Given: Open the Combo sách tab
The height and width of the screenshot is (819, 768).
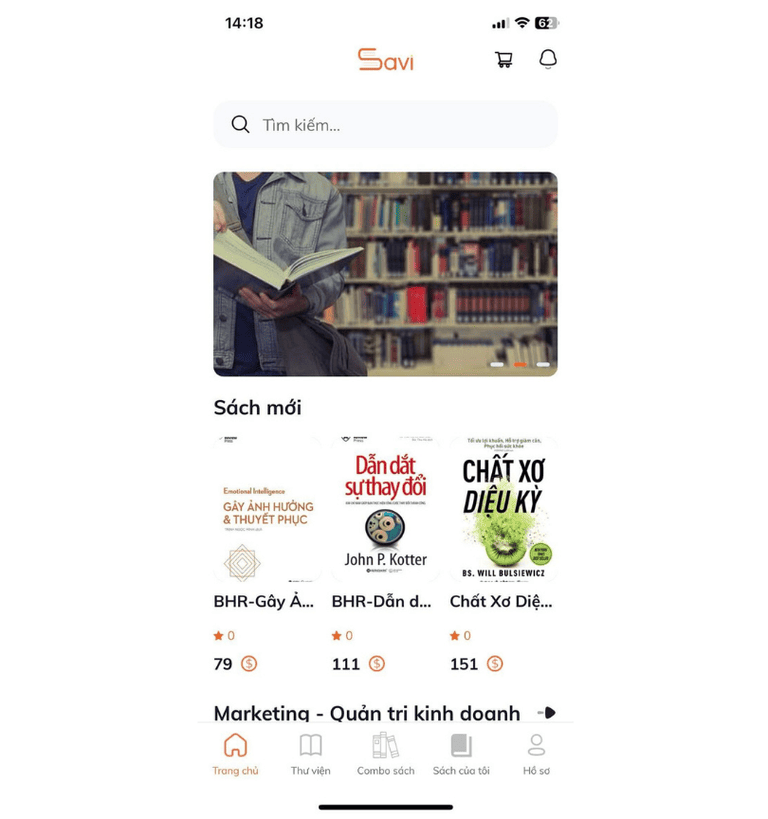Looking at the screenshot, I should (385, 755).
